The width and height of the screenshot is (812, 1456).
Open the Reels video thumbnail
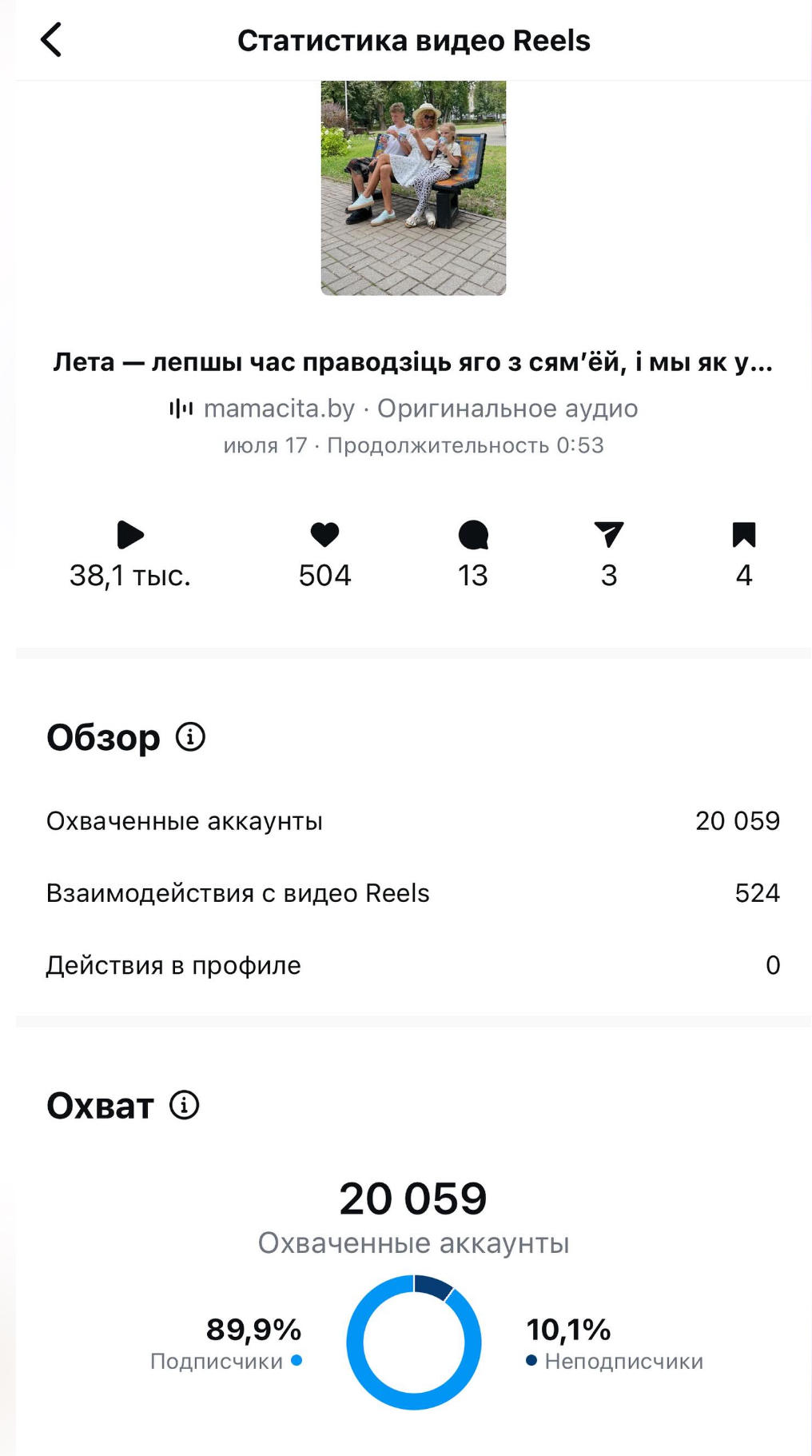[x=413, y=188]
